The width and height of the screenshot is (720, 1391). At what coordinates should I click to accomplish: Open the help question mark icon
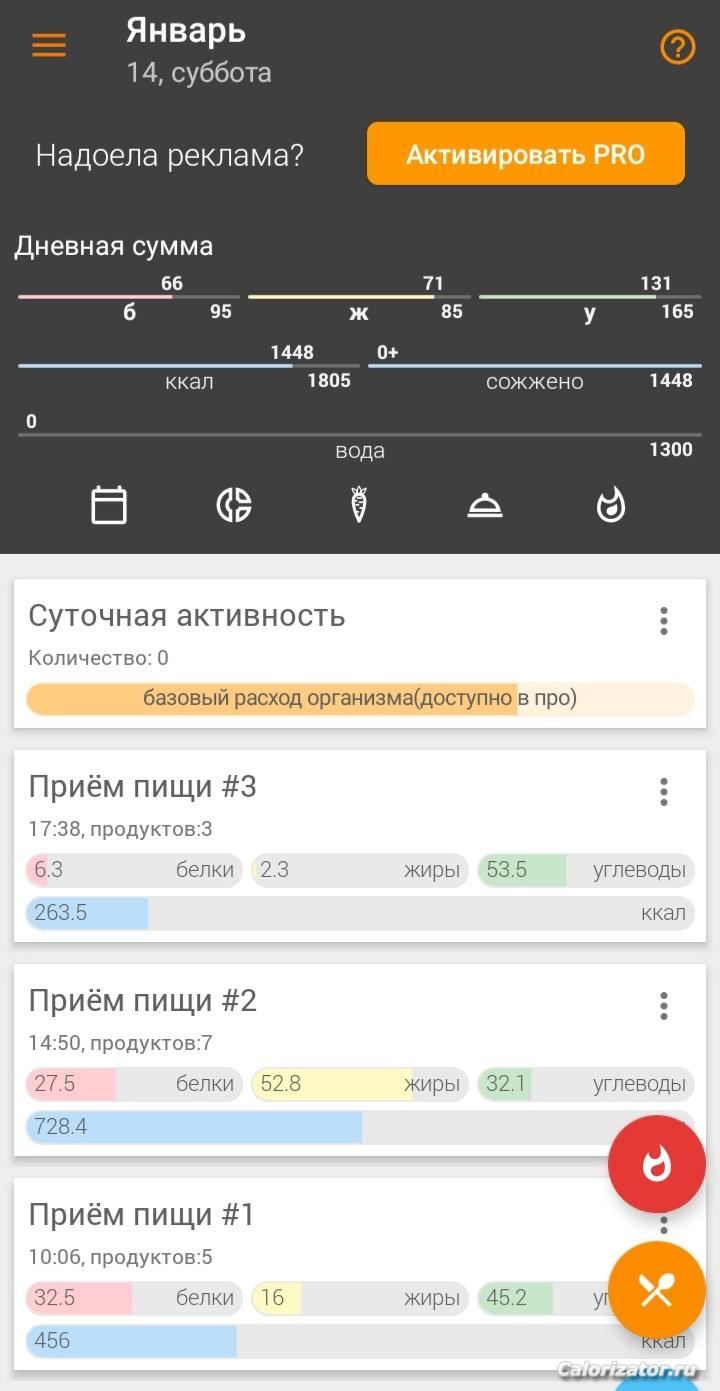[677, 47]
